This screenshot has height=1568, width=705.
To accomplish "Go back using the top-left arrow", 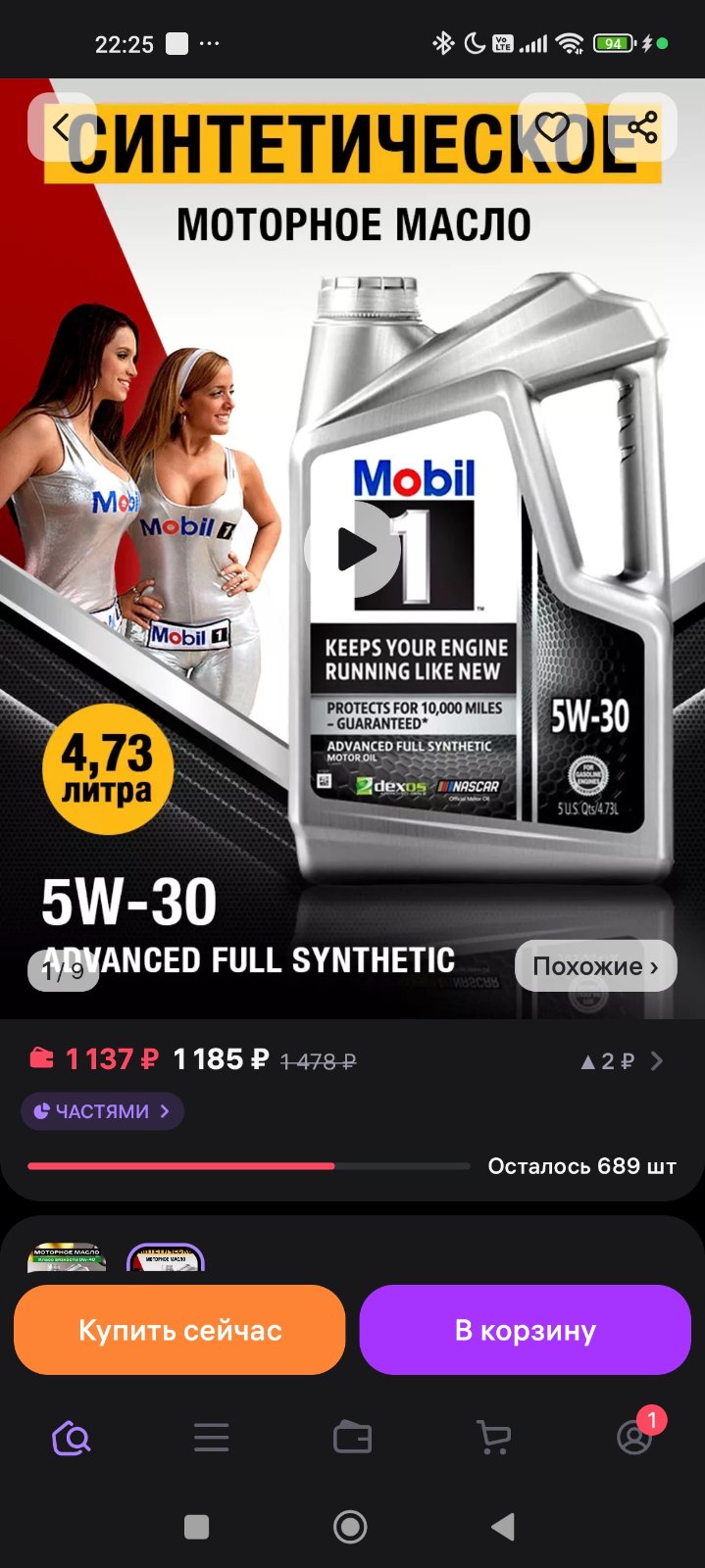I will [x=62, y=127].
